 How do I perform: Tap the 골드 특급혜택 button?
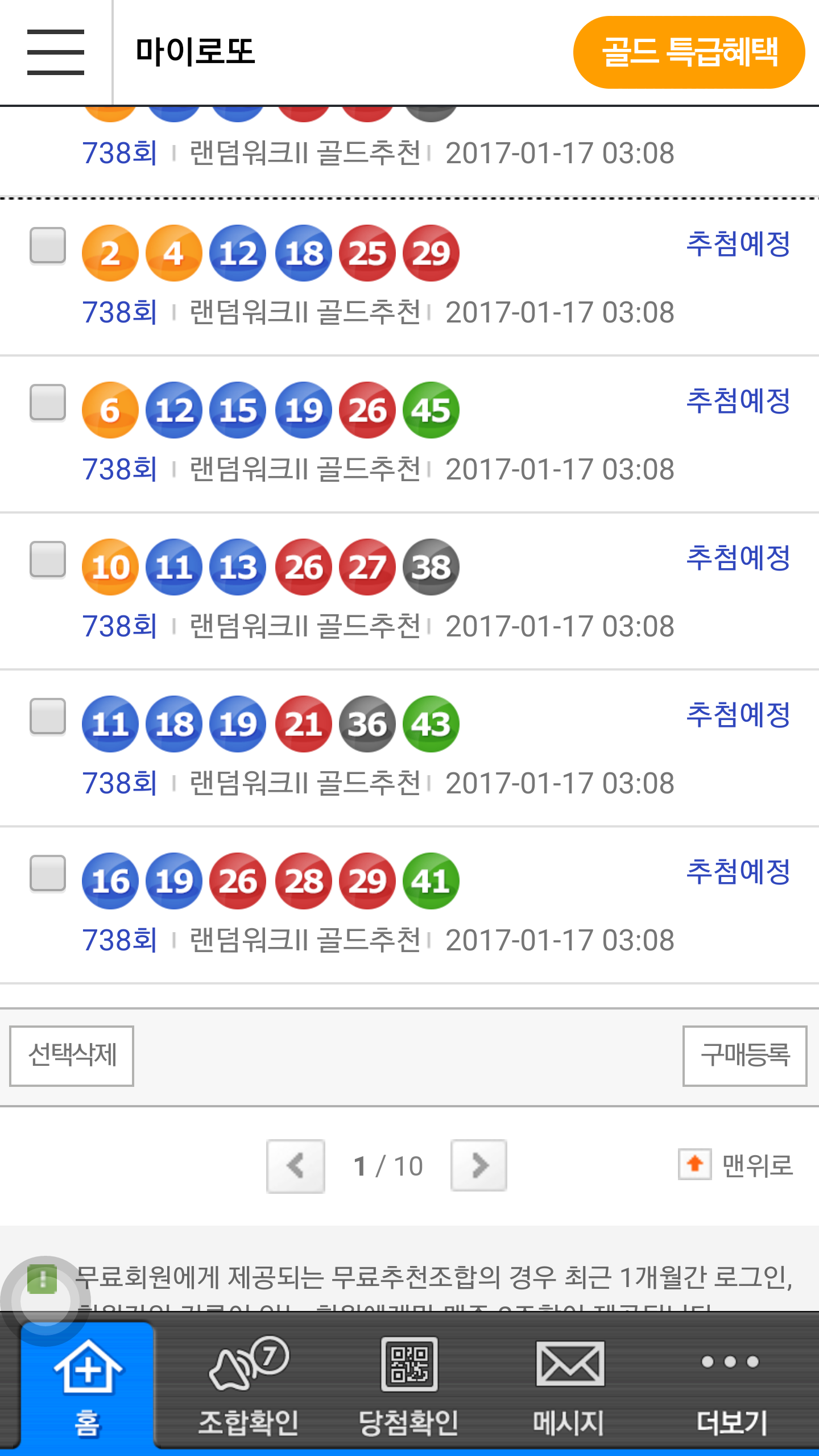coord(689,52)
